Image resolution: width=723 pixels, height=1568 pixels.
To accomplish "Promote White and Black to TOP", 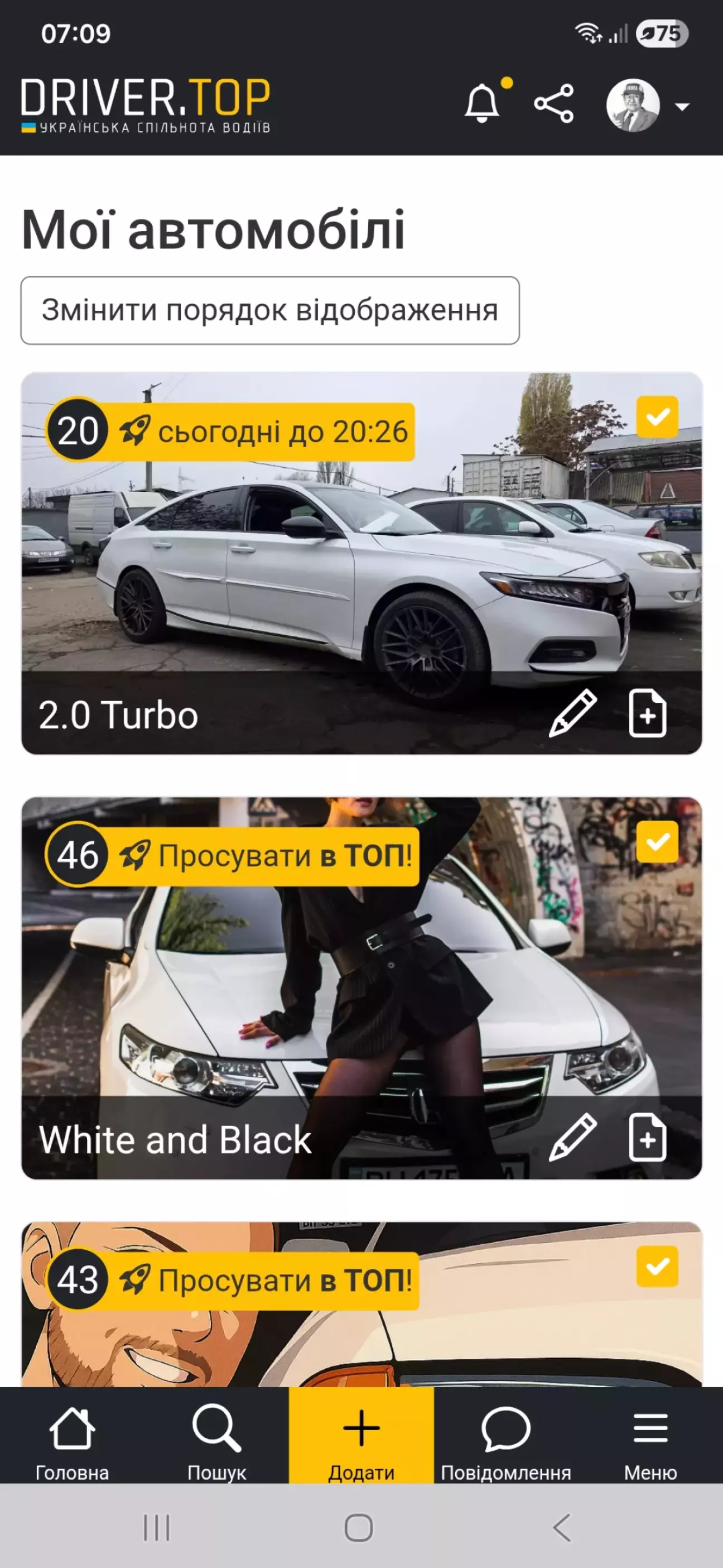I will (x=233, y=856).
